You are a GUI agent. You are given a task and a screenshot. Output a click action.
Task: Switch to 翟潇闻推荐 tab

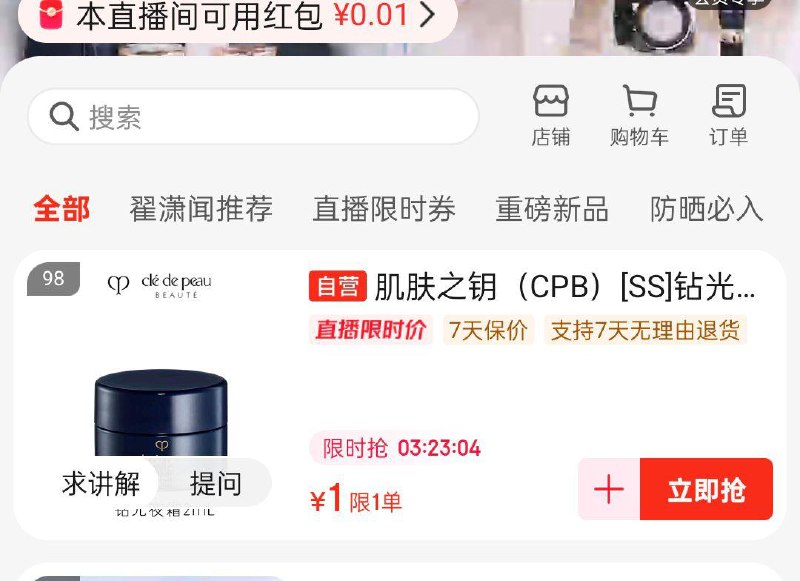point(201,209)
